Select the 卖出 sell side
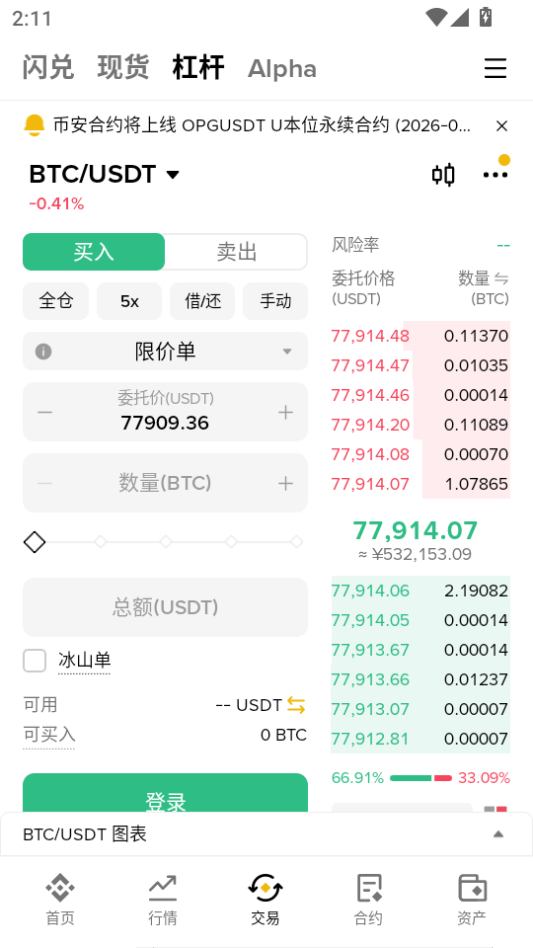This screenshot has width=533, height=948. tap(237, 252)
